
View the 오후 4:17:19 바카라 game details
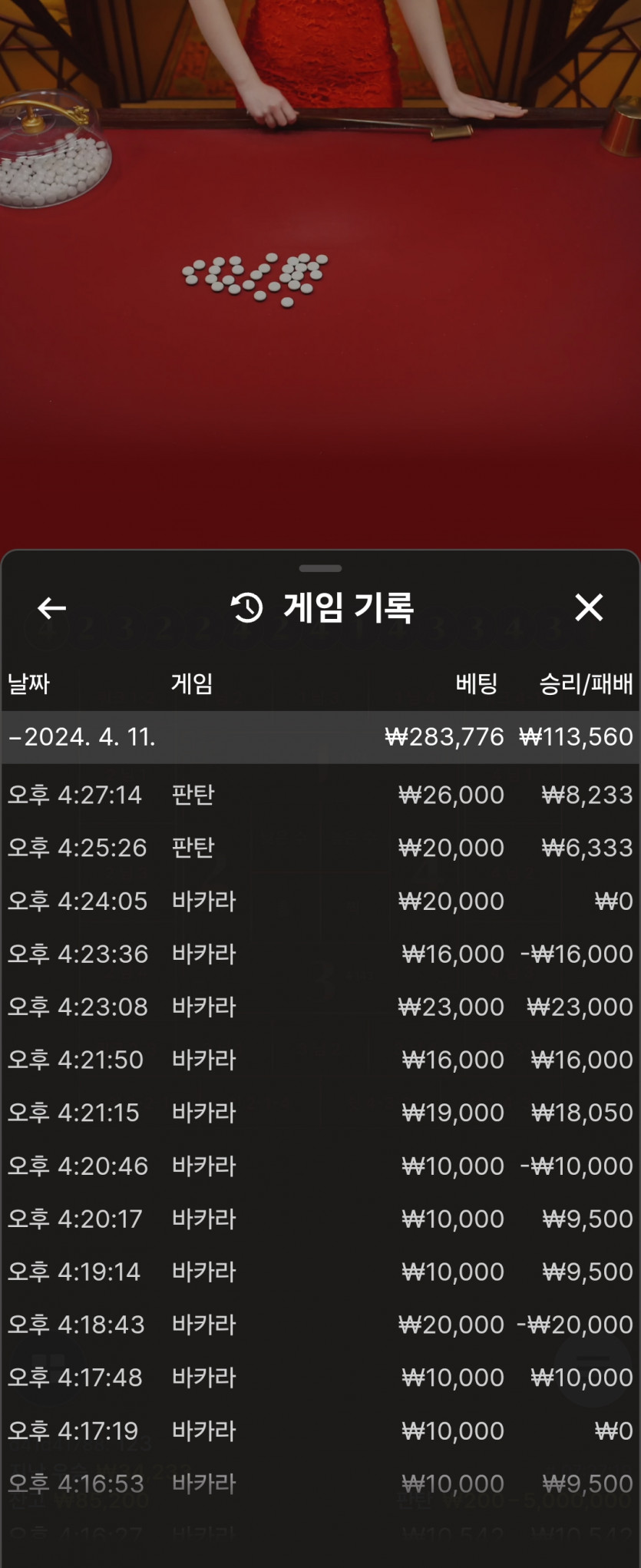tap(320, 1431)
